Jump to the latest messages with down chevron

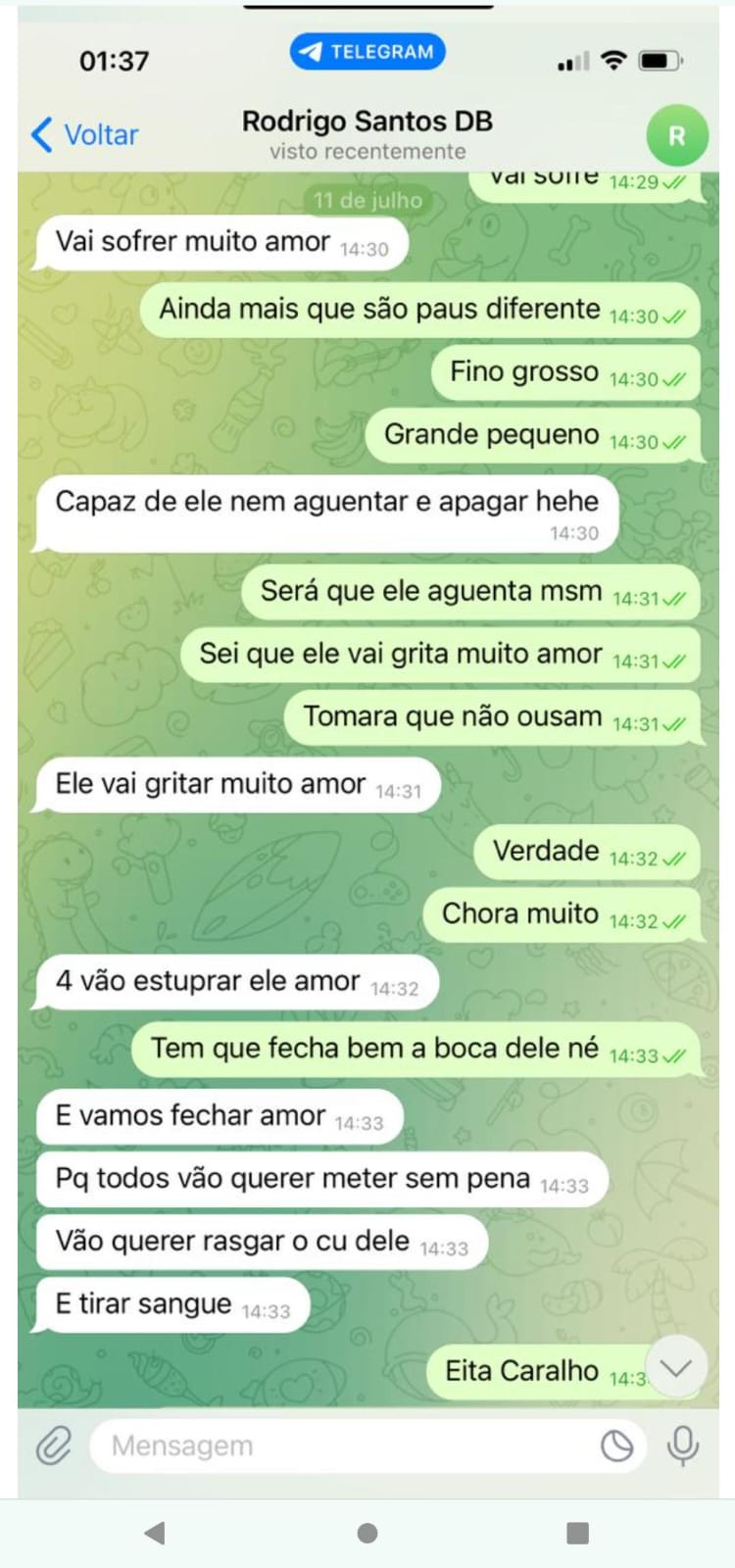676,1367
